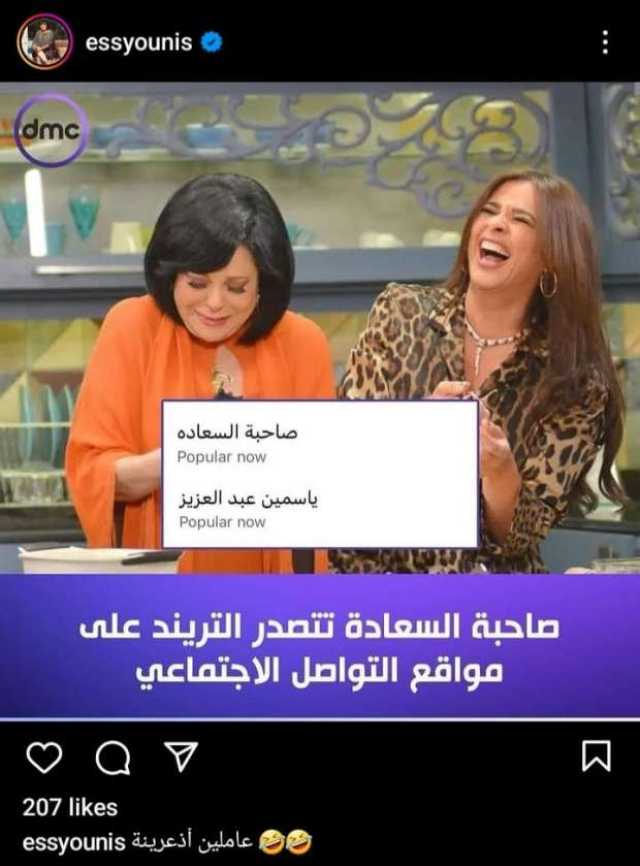
Task: Tap essyounis name in the caption
Action: pyautogui.click(x=66, y=842)
